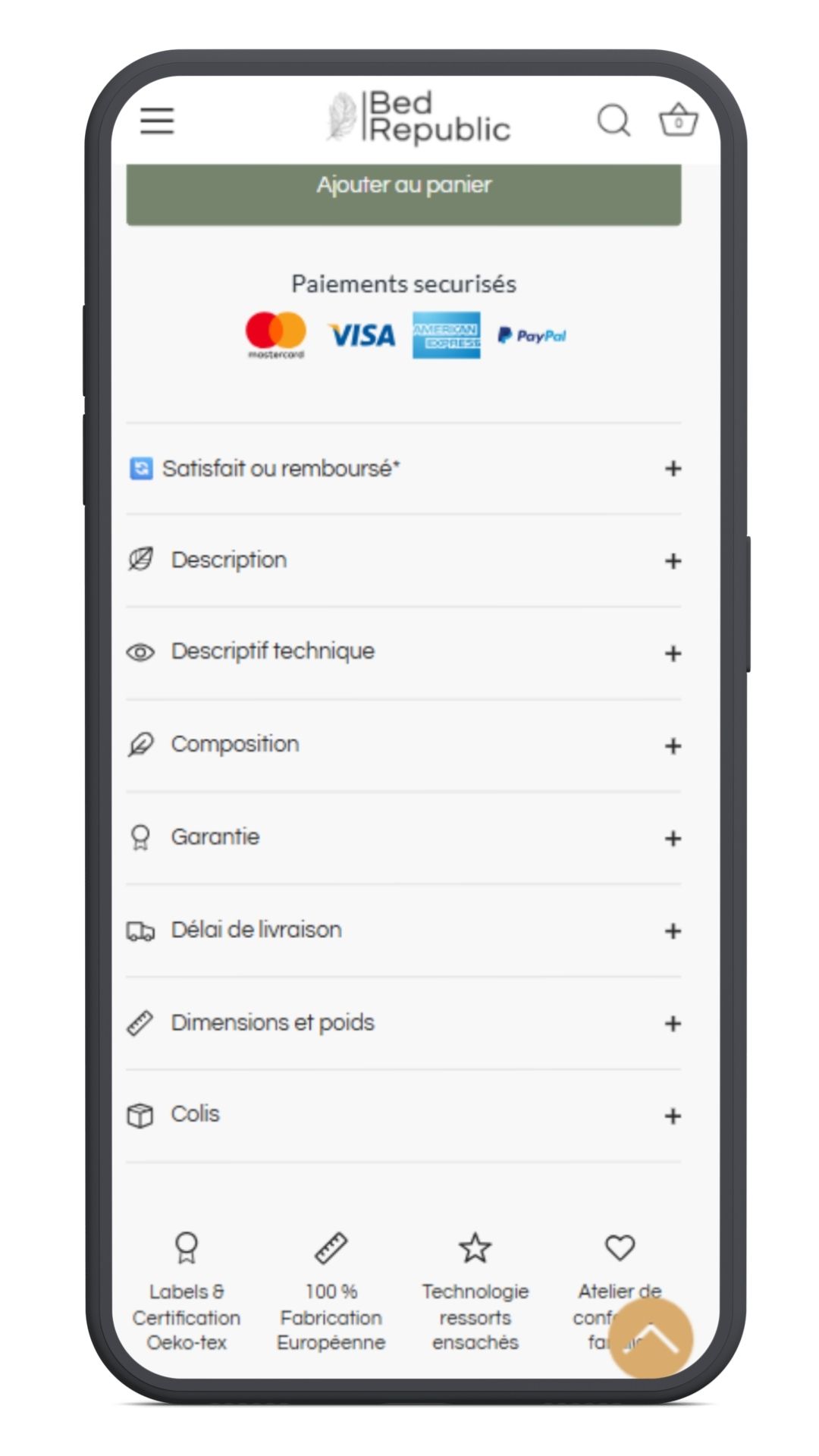This screenshot has width=819, height=1456.
Task: Open the shopping basket
Action: tap(677, 120)
